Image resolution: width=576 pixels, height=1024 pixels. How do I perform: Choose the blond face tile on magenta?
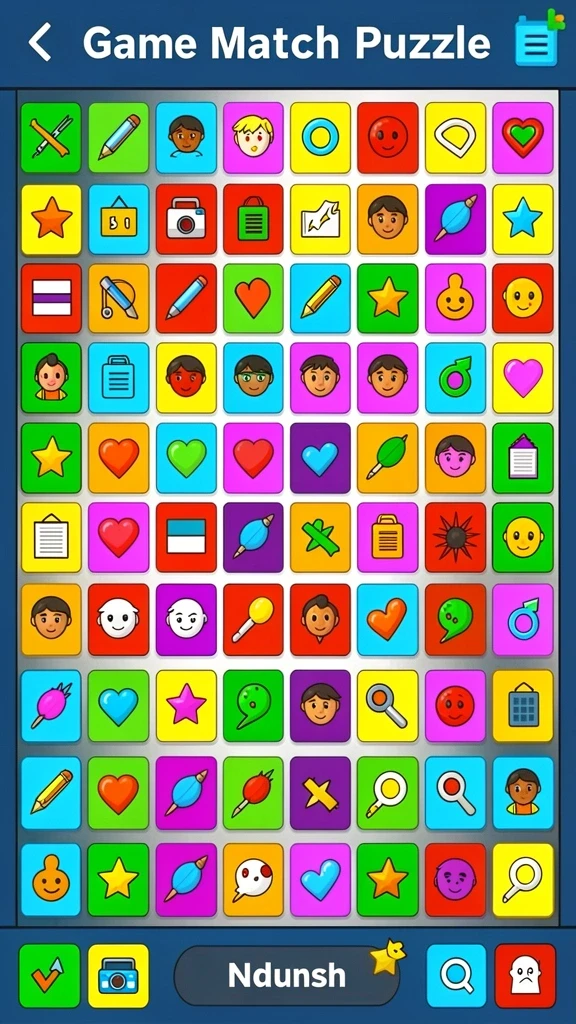coord(253,137)
